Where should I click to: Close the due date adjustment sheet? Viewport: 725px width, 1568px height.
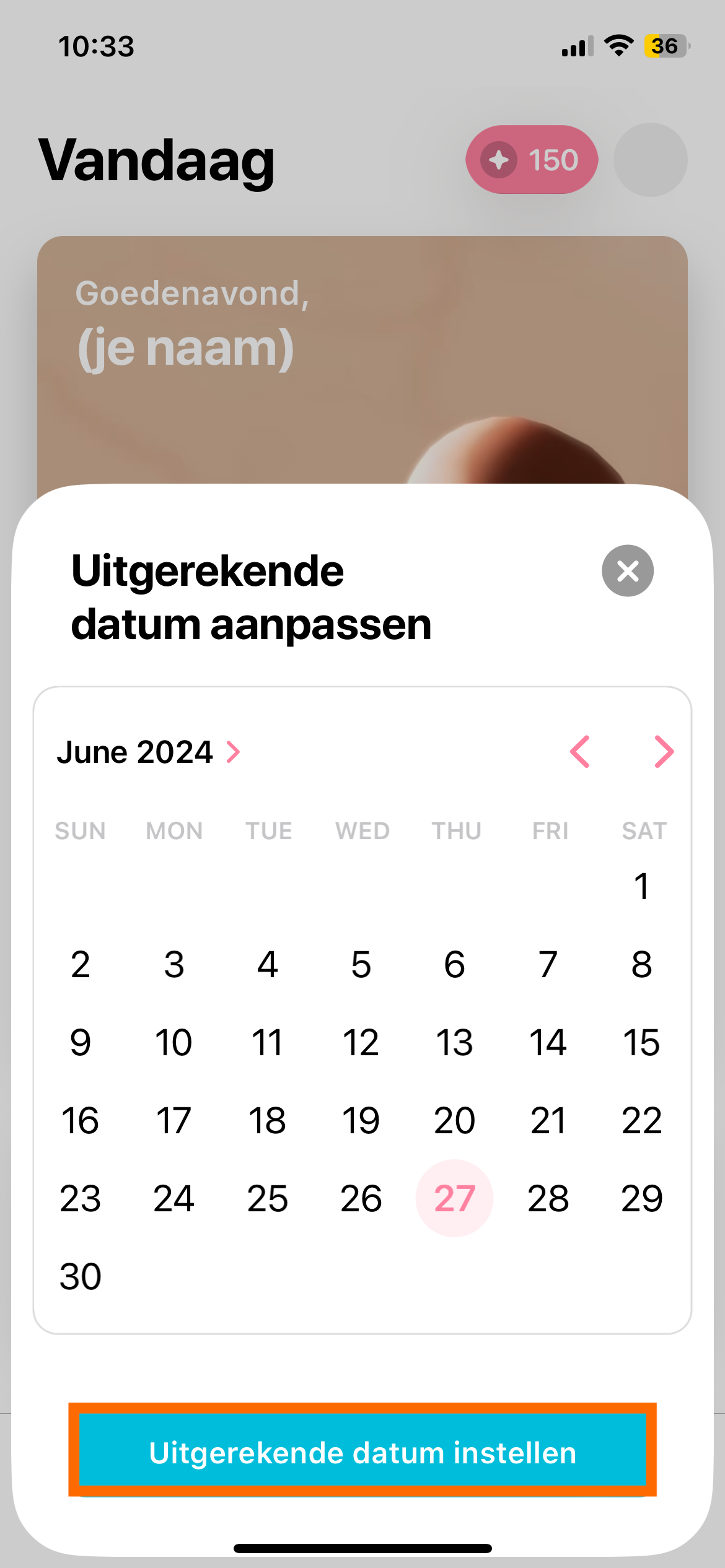[x=627, y=571]
